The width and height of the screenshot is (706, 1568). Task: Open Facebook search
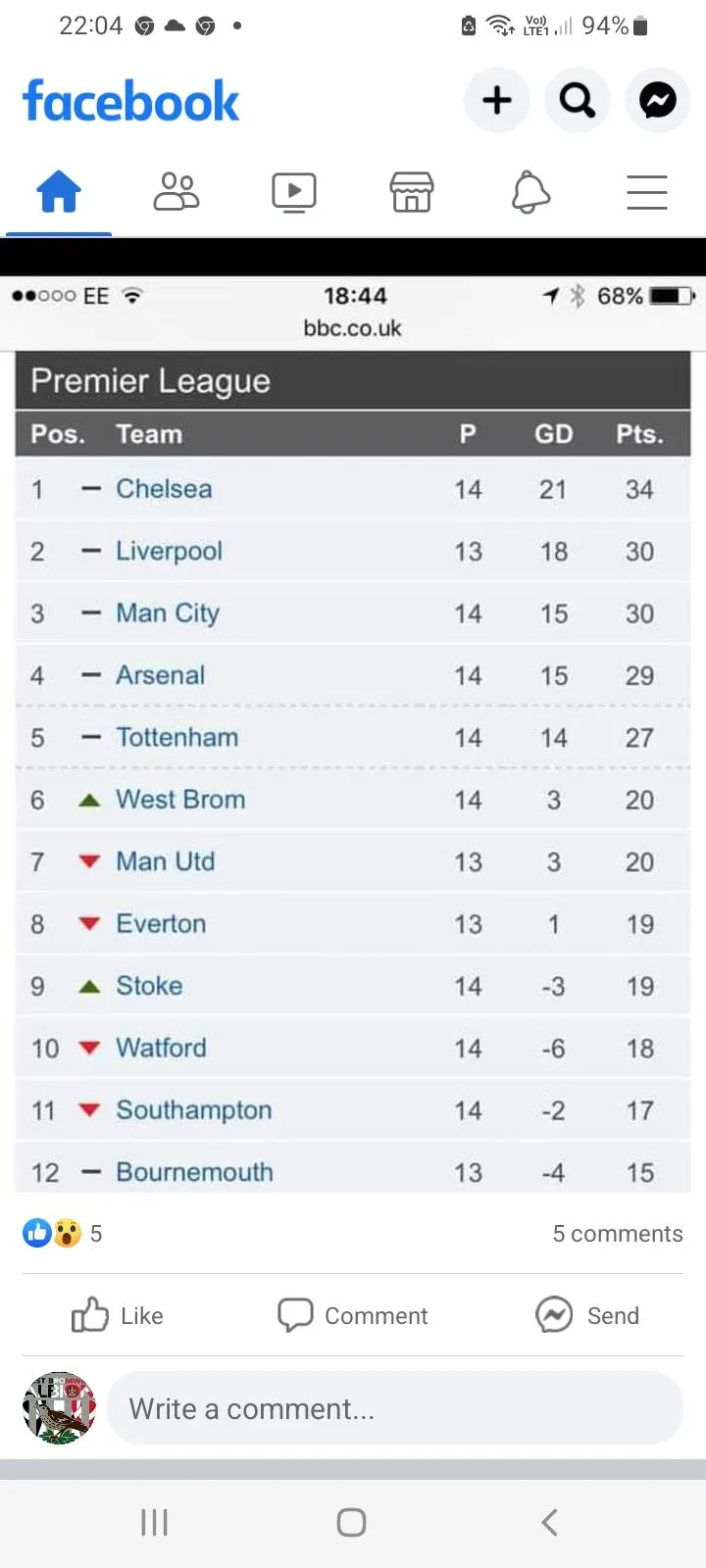[x=578, y=100]
